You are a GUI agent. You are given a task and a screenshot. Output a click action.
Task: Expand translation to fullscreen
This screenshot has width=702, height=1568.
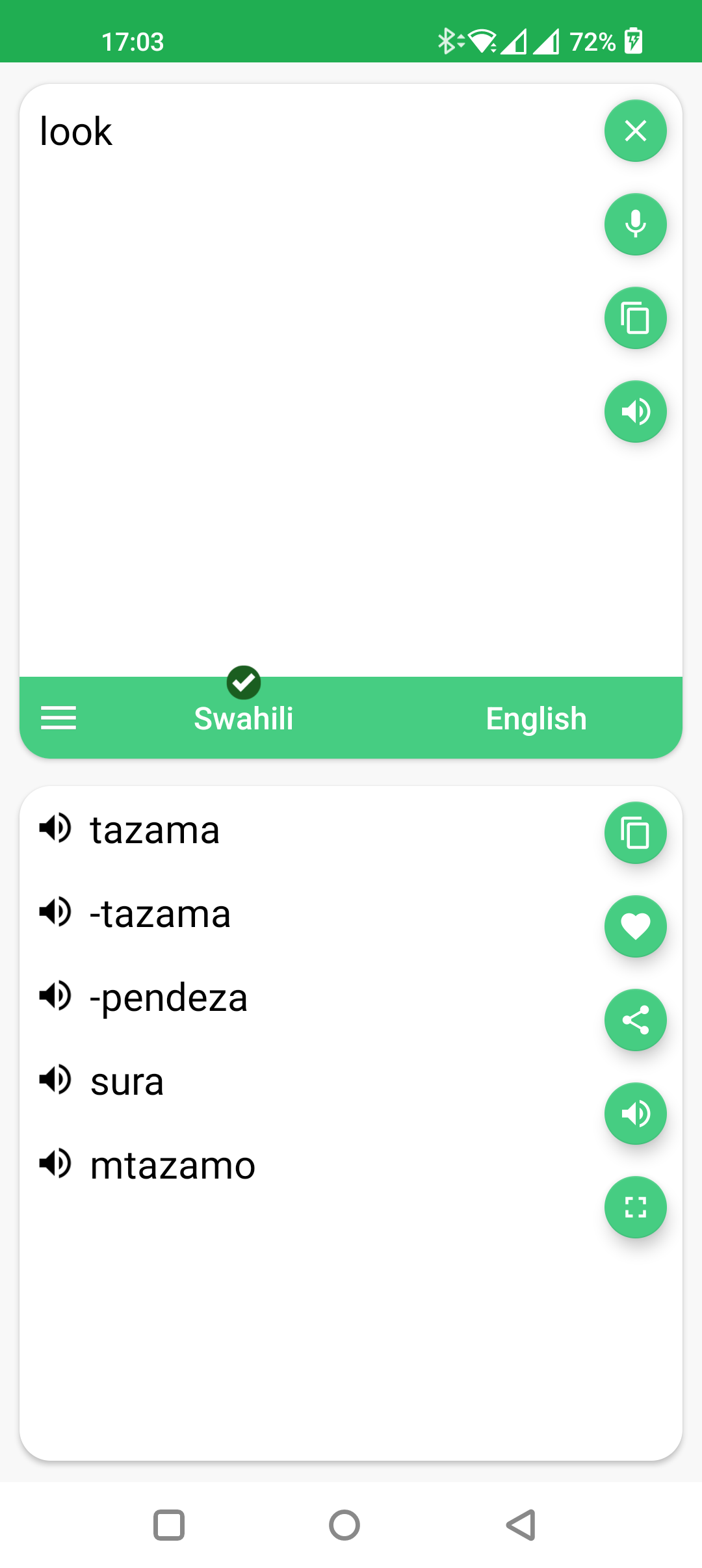[635, 1207]
